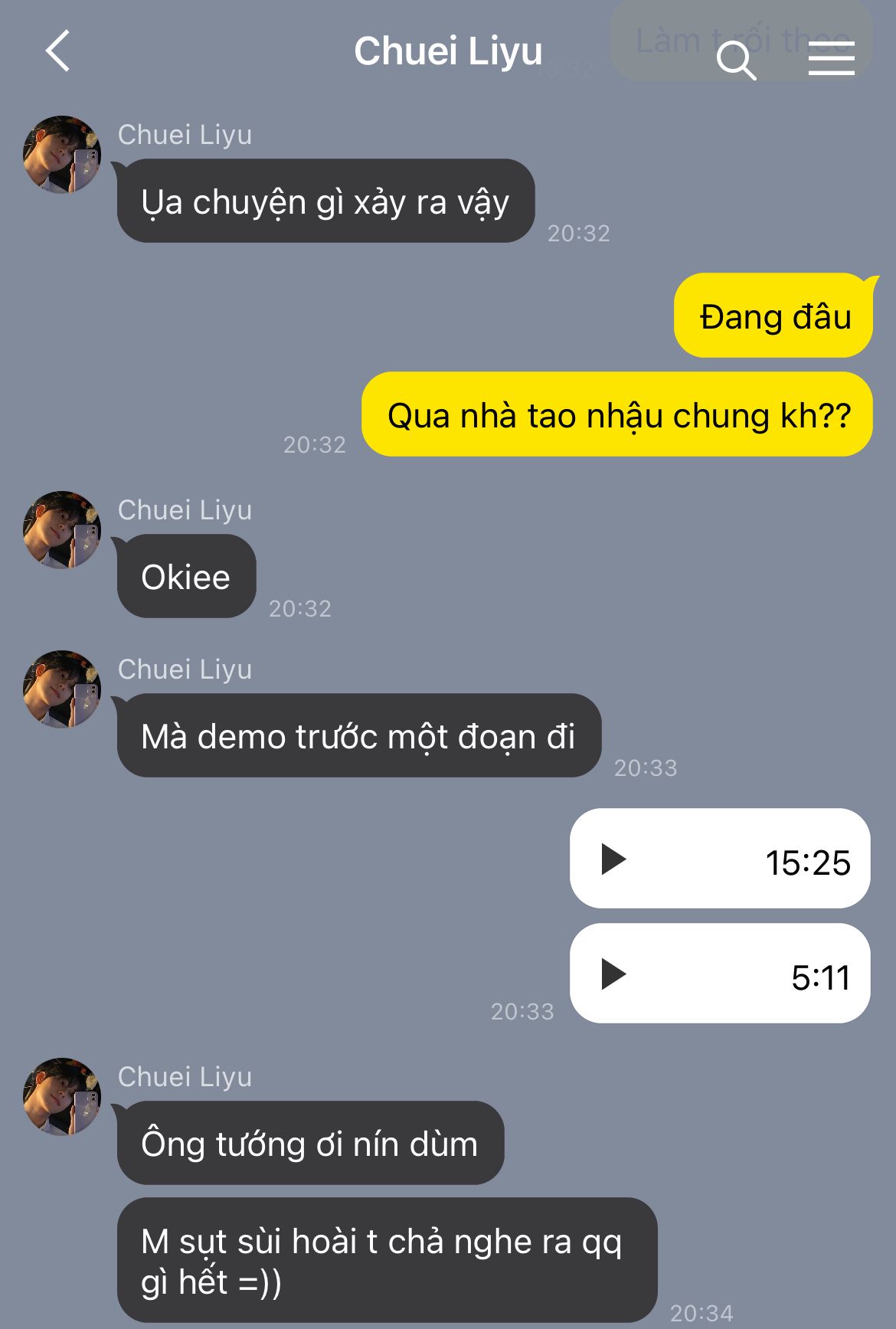Open Chuei Liyu's avatar beside "Okiee"

[62, 530]
